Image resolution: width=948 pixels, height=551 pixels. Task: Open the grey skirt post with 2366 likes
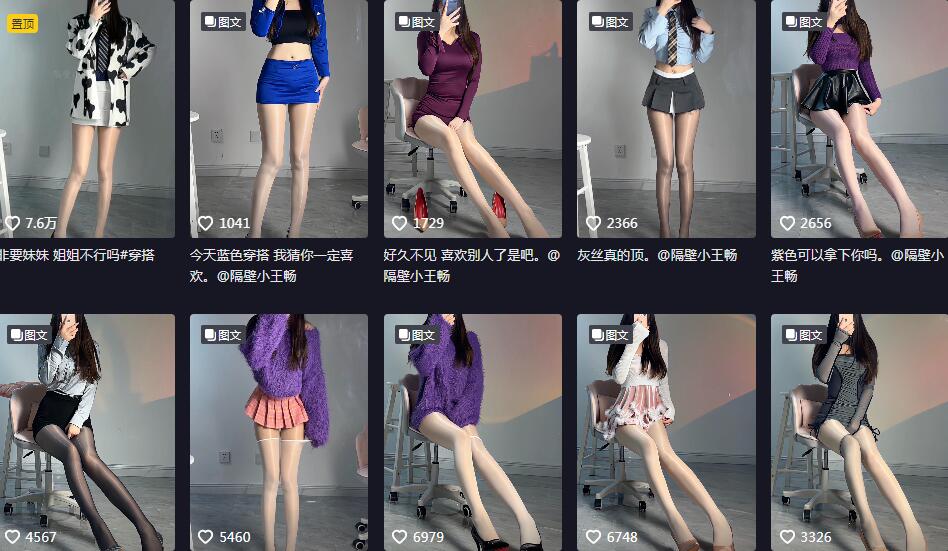666,120
